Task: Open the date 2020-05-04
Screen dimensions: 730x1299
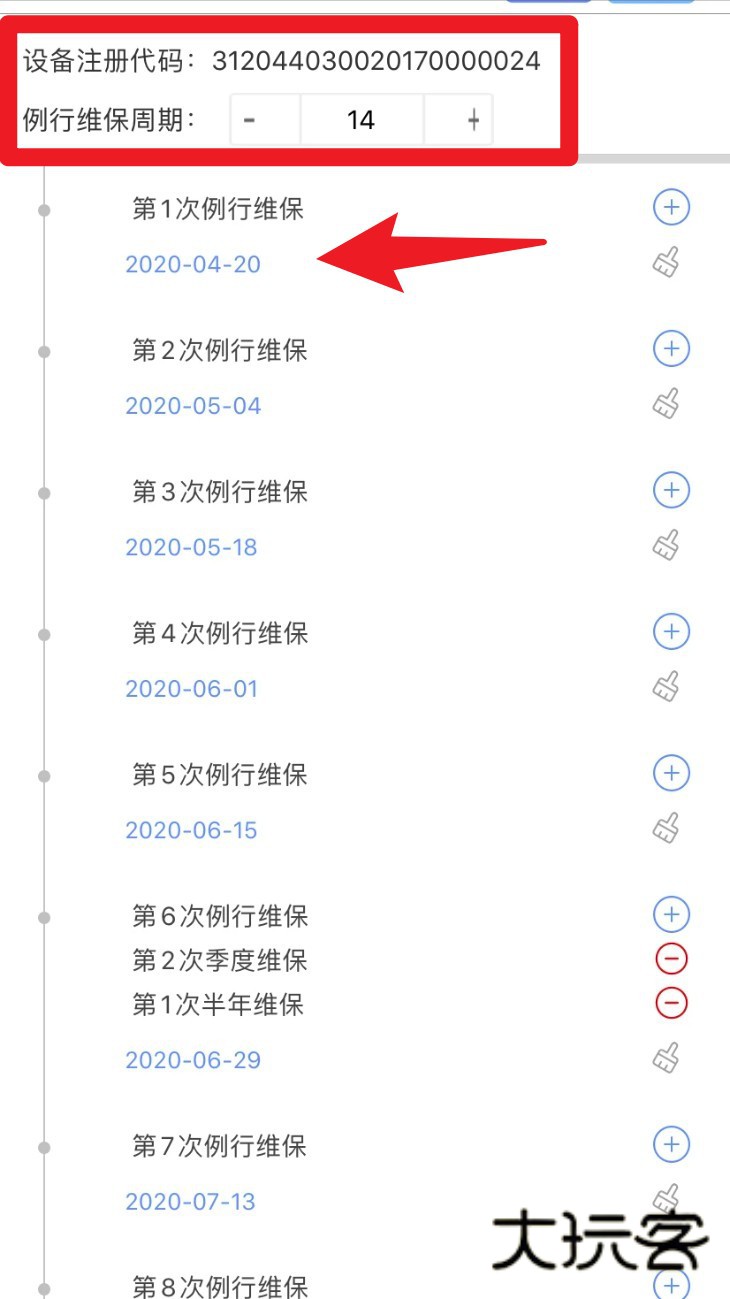Action: click(x=193, y=406)
